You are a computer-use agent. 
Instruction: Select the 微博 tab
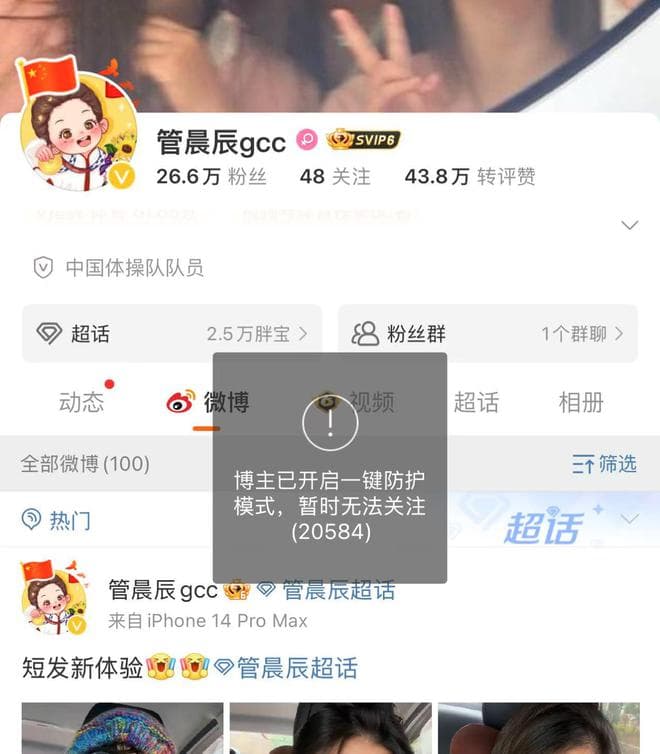pos(208,402)
